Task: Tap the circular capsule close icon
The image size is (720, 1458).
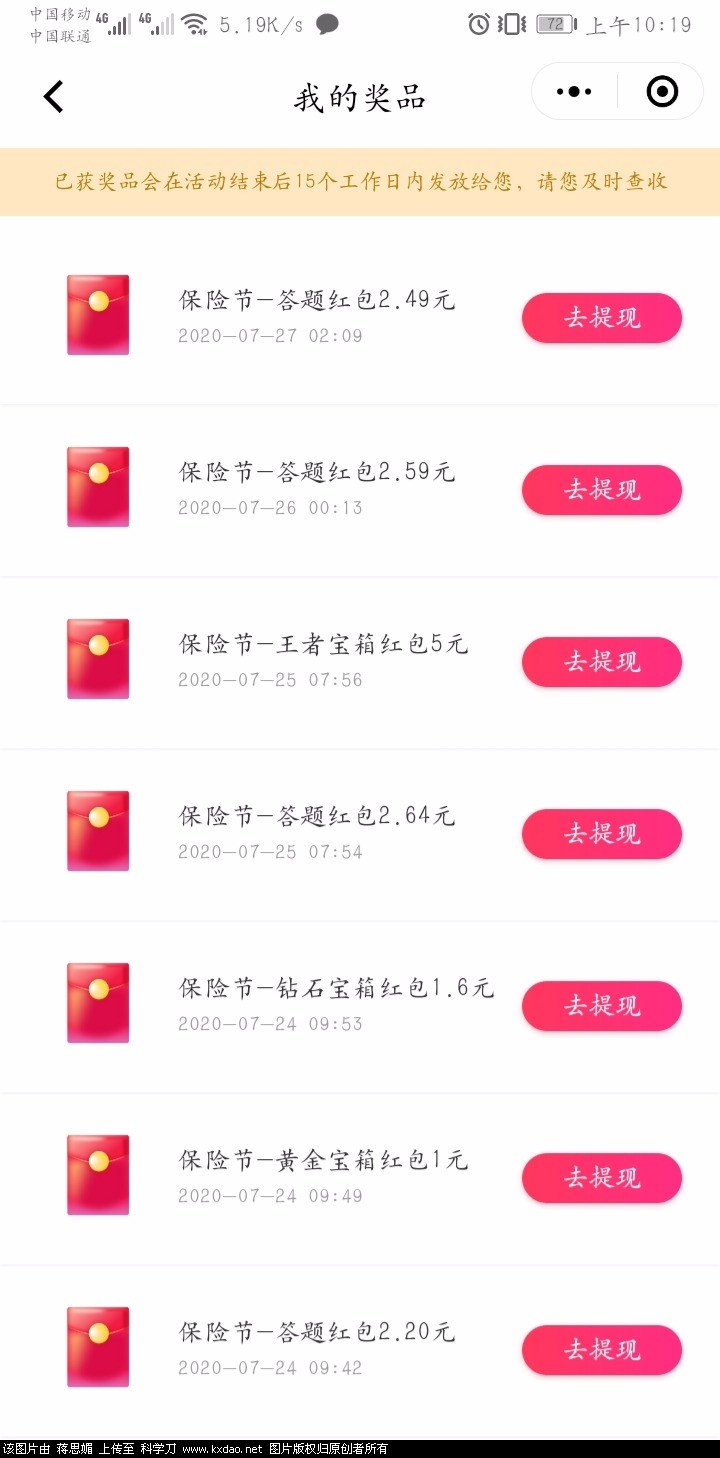Action: [661, 91]
